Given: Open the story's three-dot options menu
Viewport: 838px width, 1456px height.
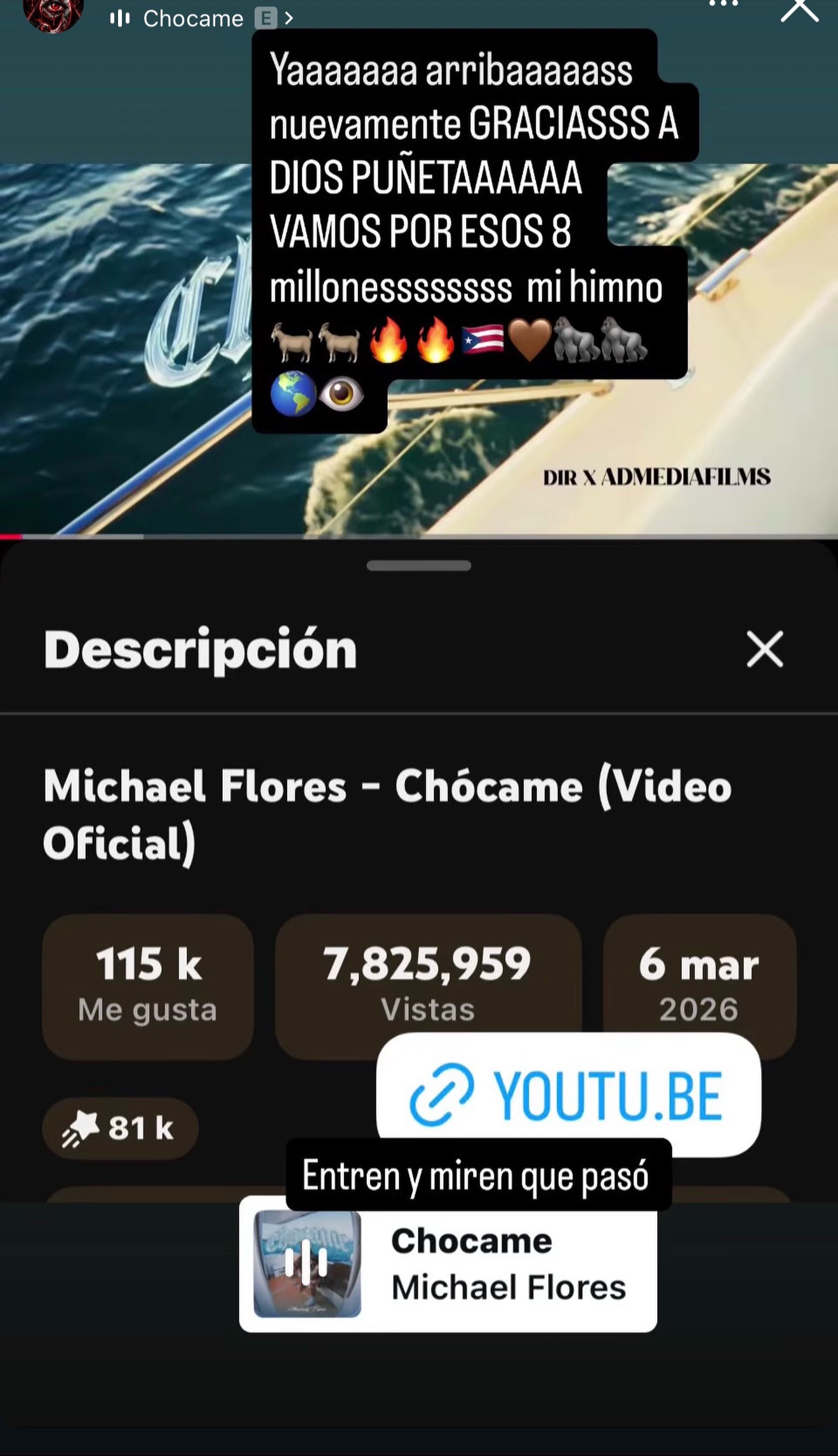Looking at the screenshot, I should [724, 4].
